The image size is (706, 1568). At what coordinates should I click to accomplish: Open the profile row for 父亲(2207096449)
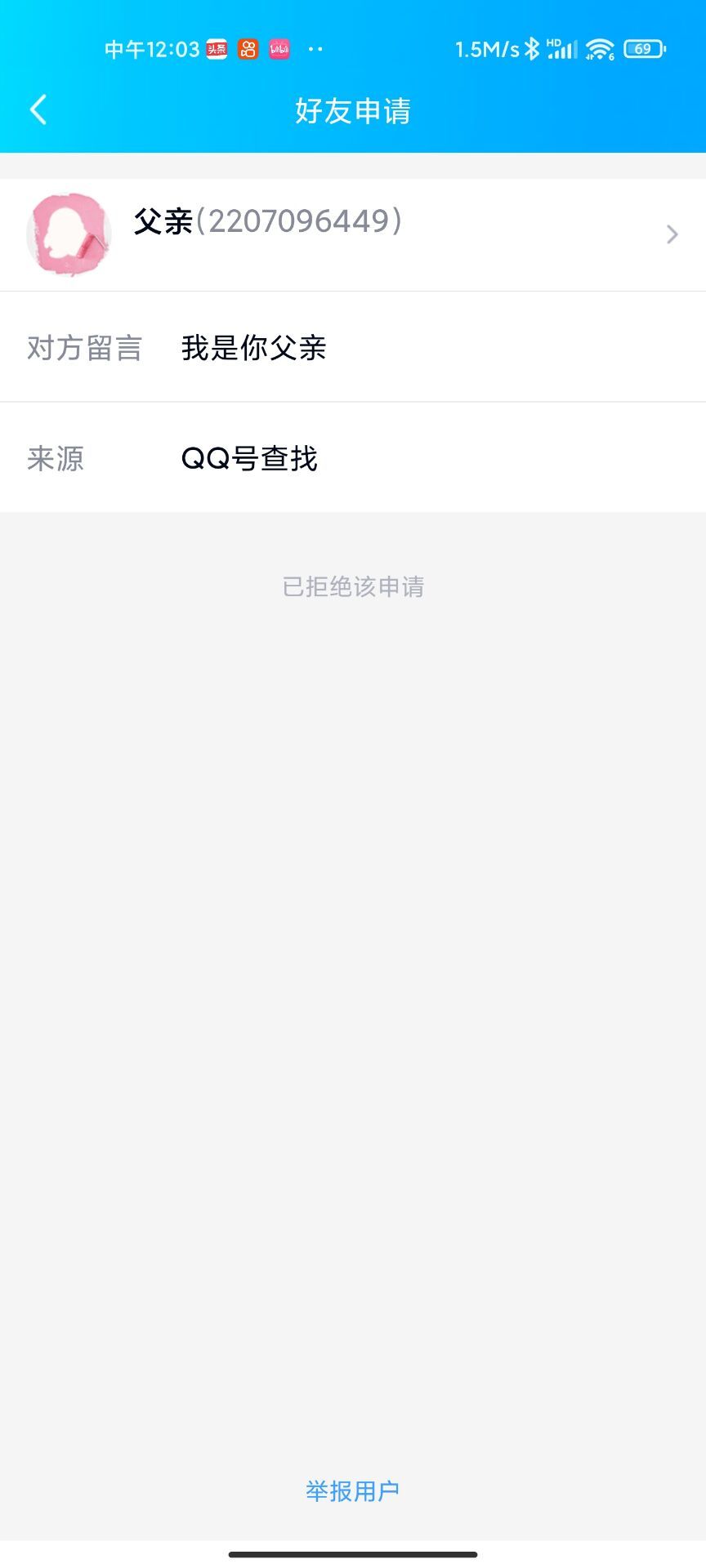coord(353,235)
